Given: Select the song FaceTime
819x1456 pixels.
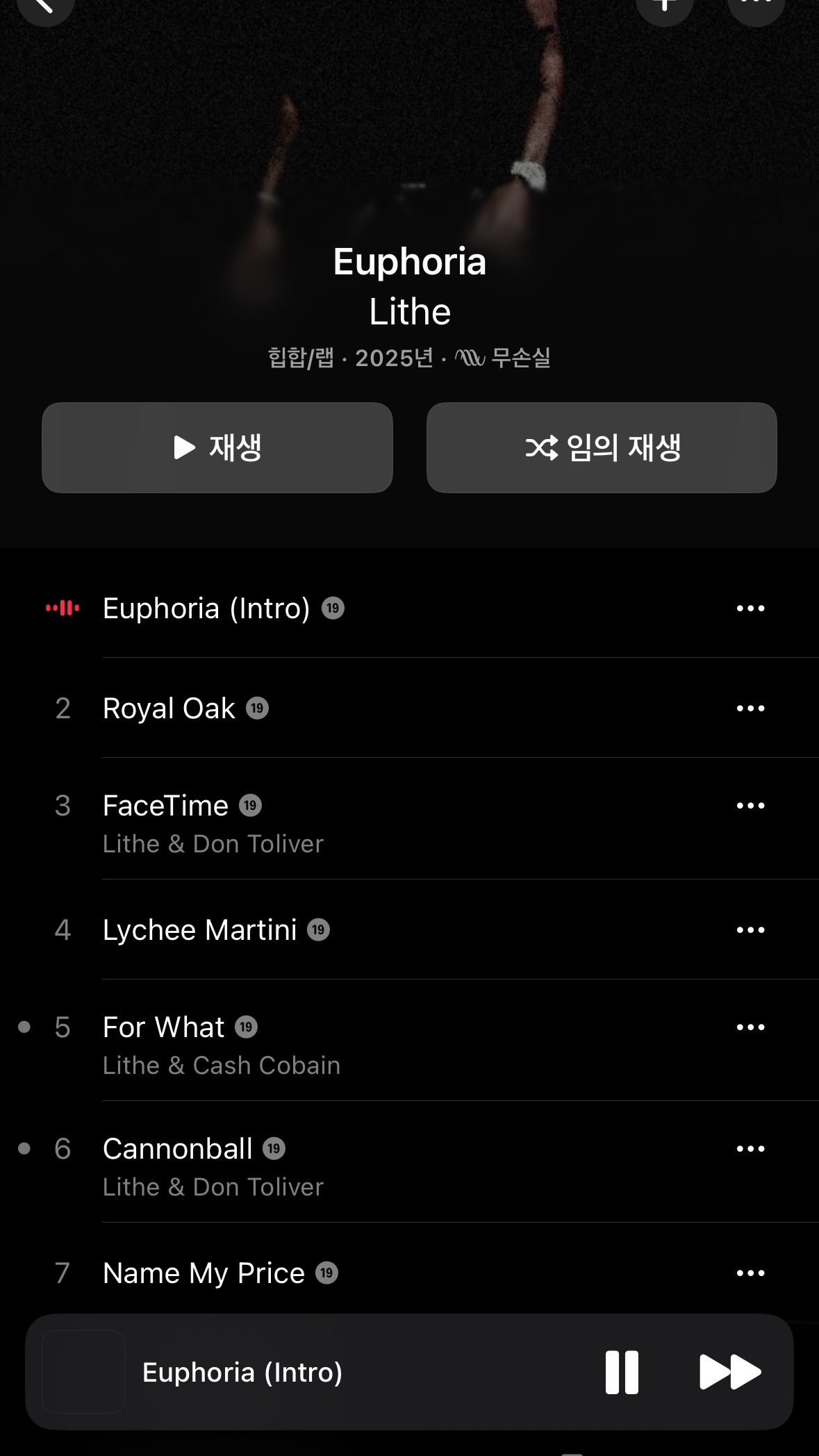Looking at the screenshot, I should 165,806.
